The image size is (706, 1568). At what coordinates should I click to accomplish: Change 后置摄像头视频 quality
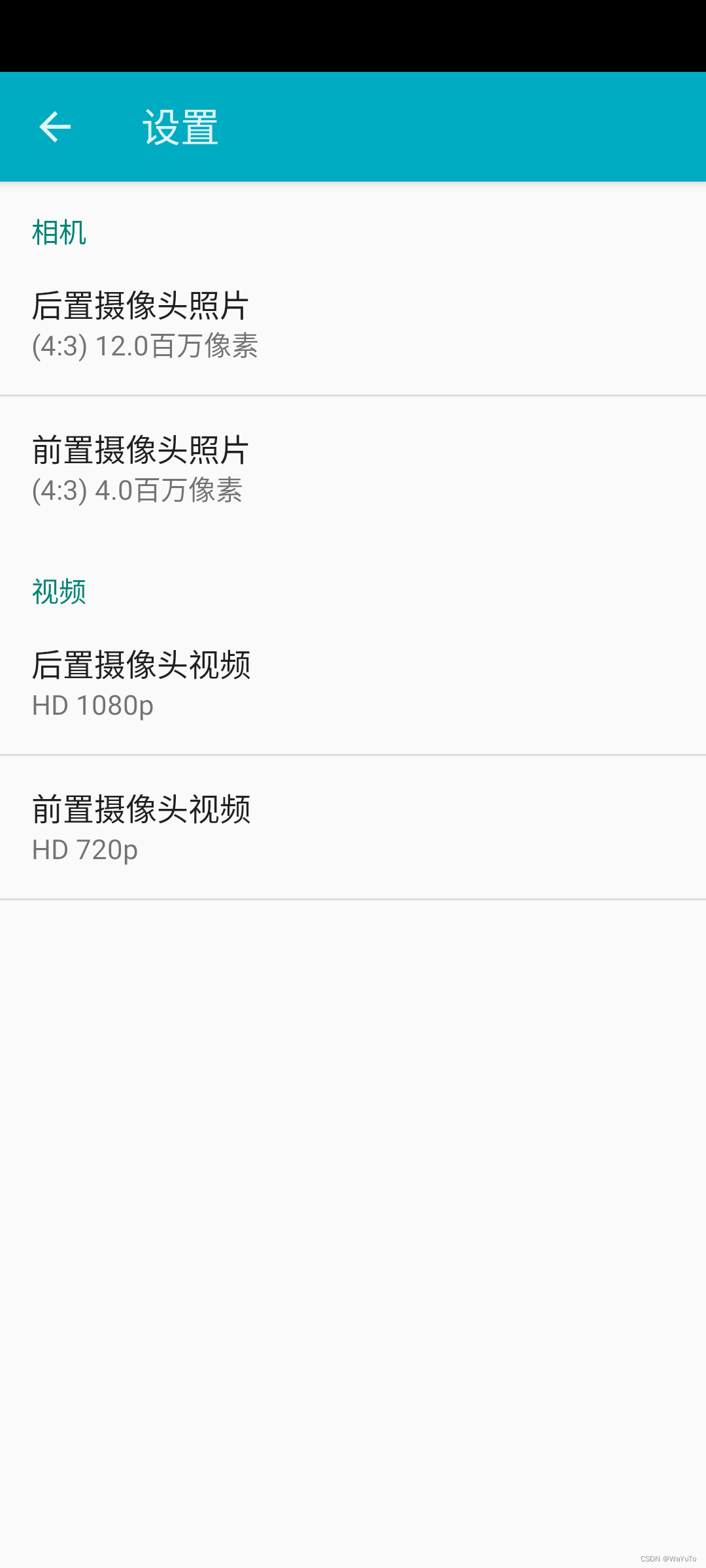point(353,683)
